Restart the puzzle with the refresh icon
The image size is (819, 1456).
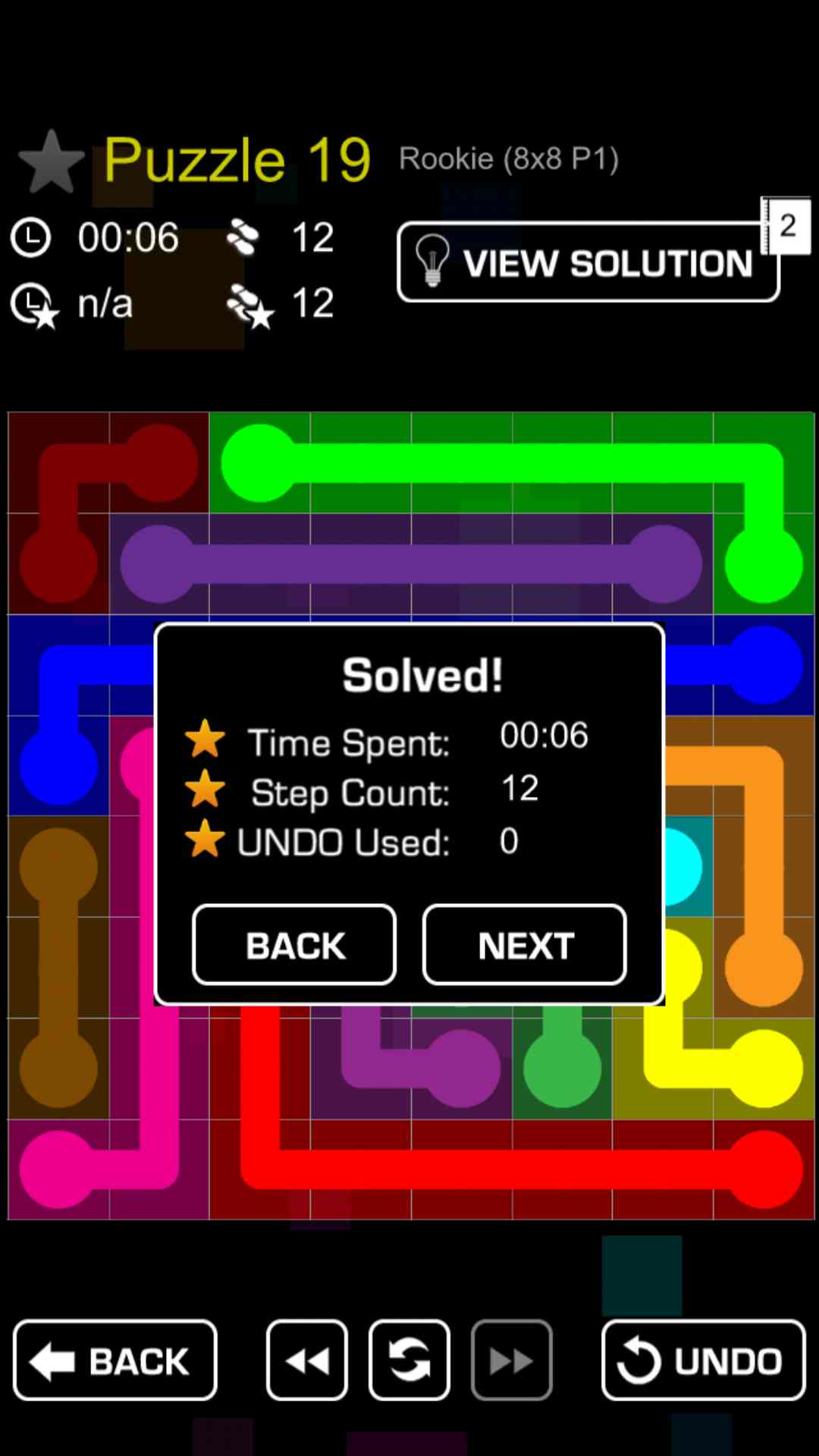pyautogui.click(x=409, y=1360)
